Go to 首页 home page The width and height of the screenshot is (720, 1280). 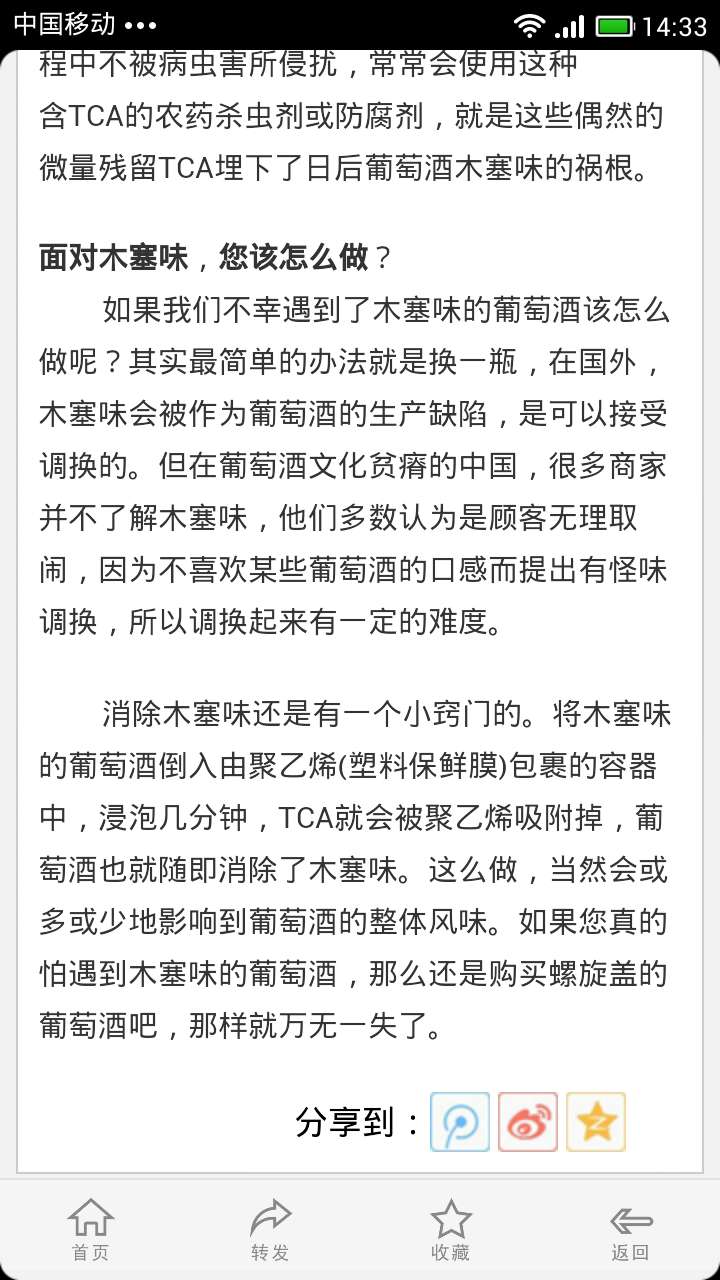point(90,1230)
